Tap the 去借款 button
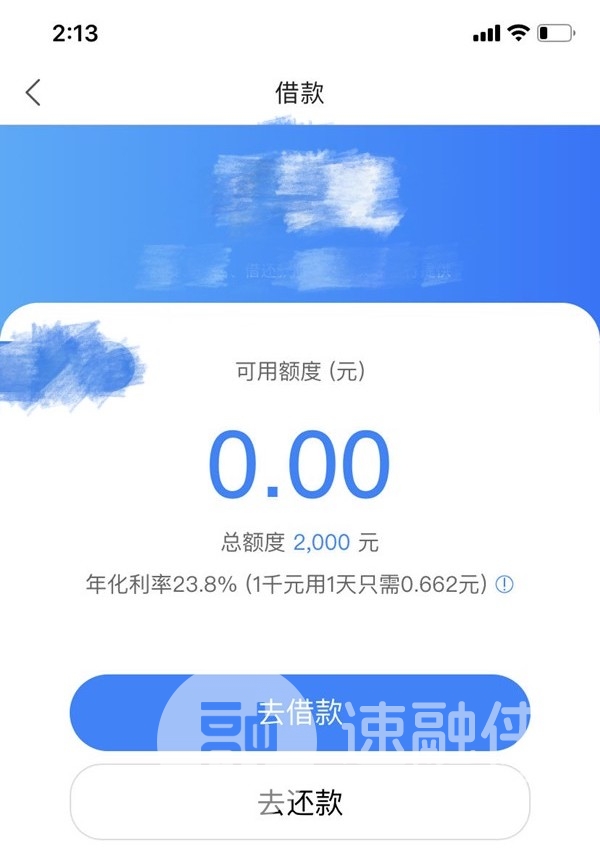 point(299,712)
